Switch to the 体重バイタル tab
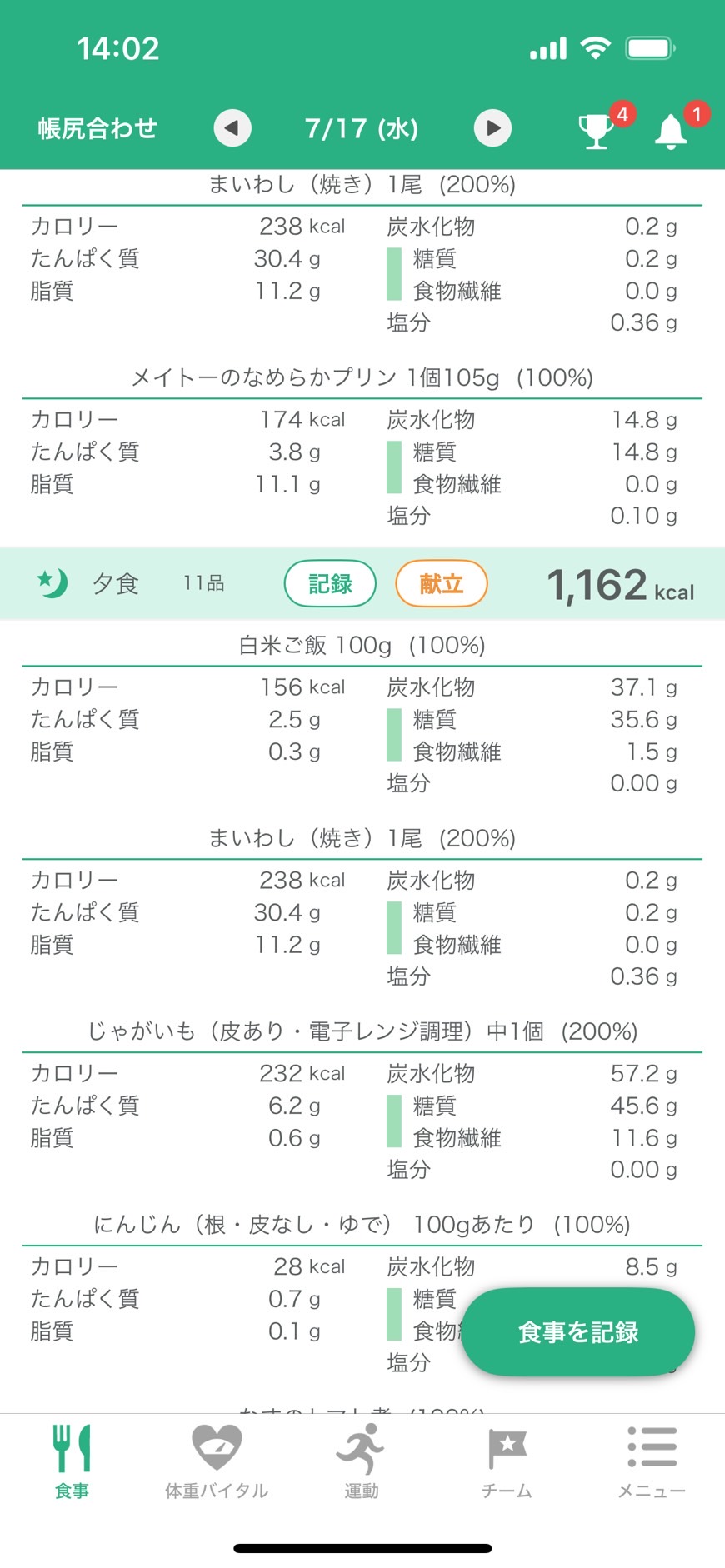The width and height of the screenshot is (725, 1568). (217, 1462)
